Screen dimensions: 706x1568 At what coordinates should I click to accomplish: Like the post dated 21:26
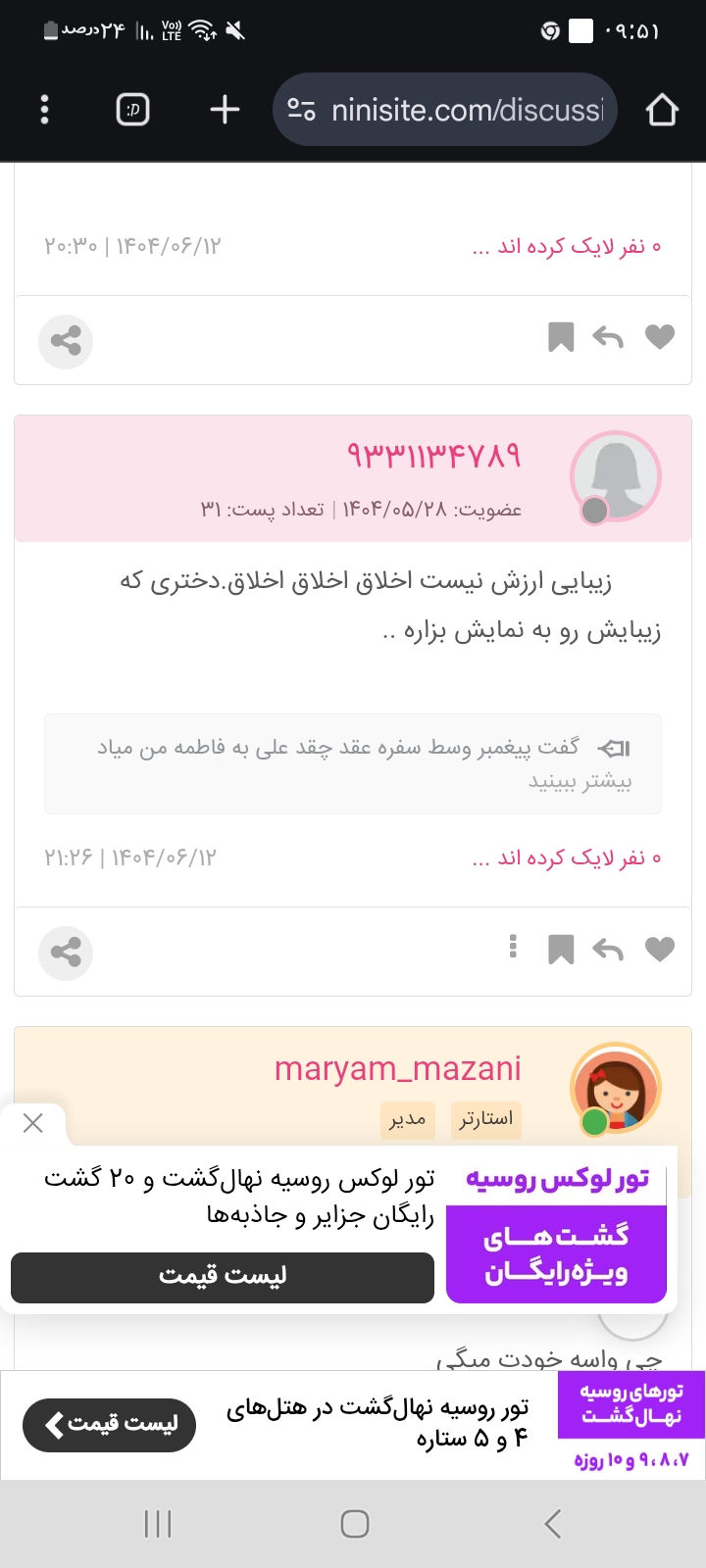point(660,949)
